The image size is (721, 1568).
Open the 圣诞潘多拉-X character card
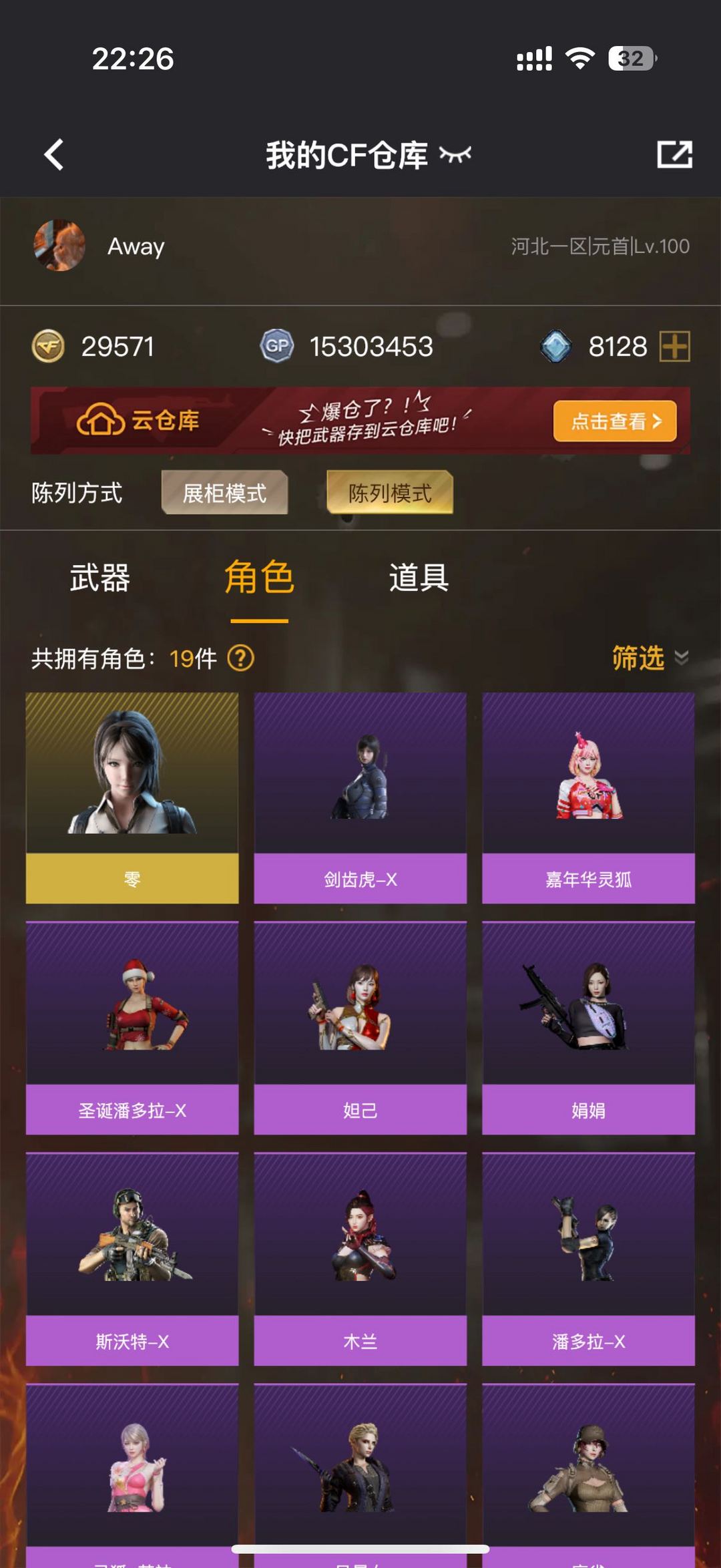point(132,1028)
